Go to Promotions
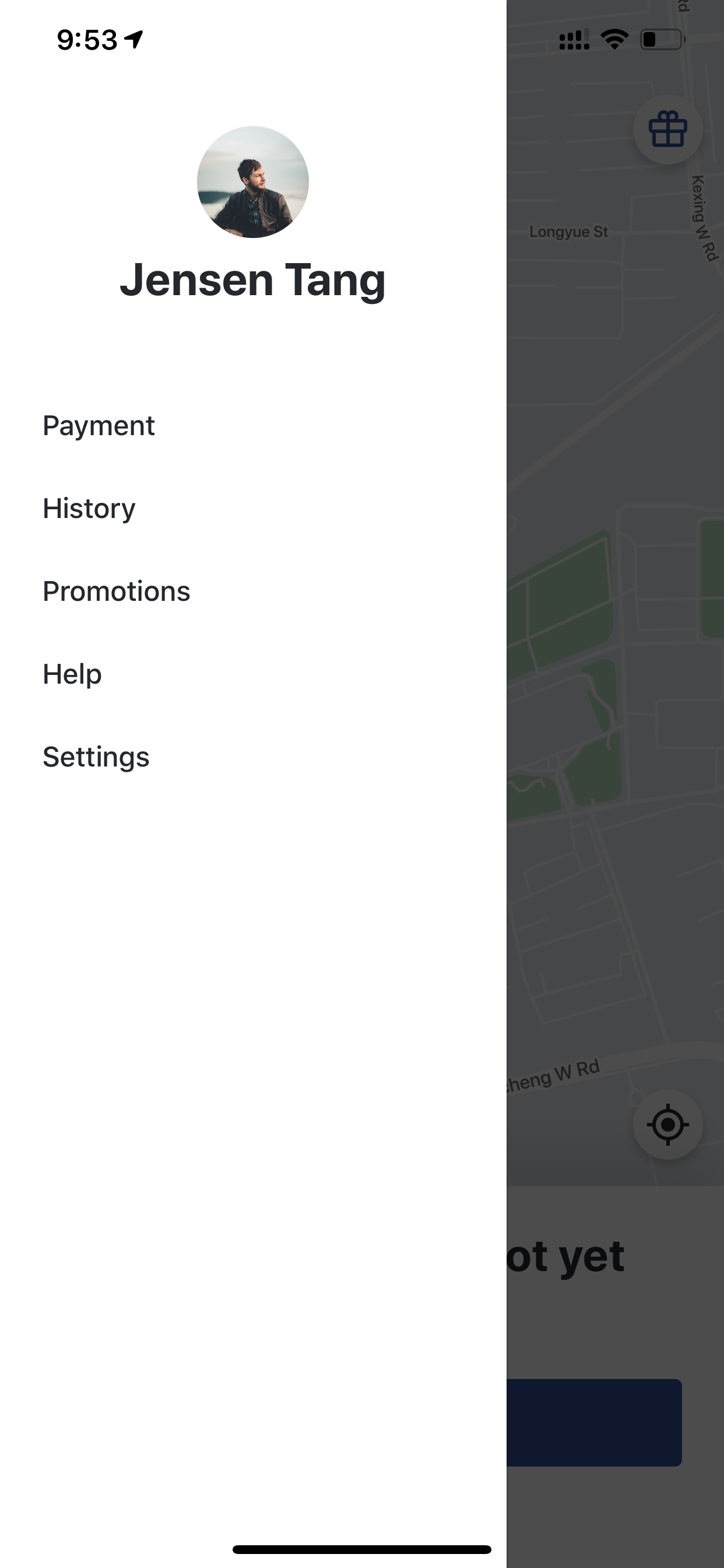Screen dimensions: 724x1568 (116, 591)
